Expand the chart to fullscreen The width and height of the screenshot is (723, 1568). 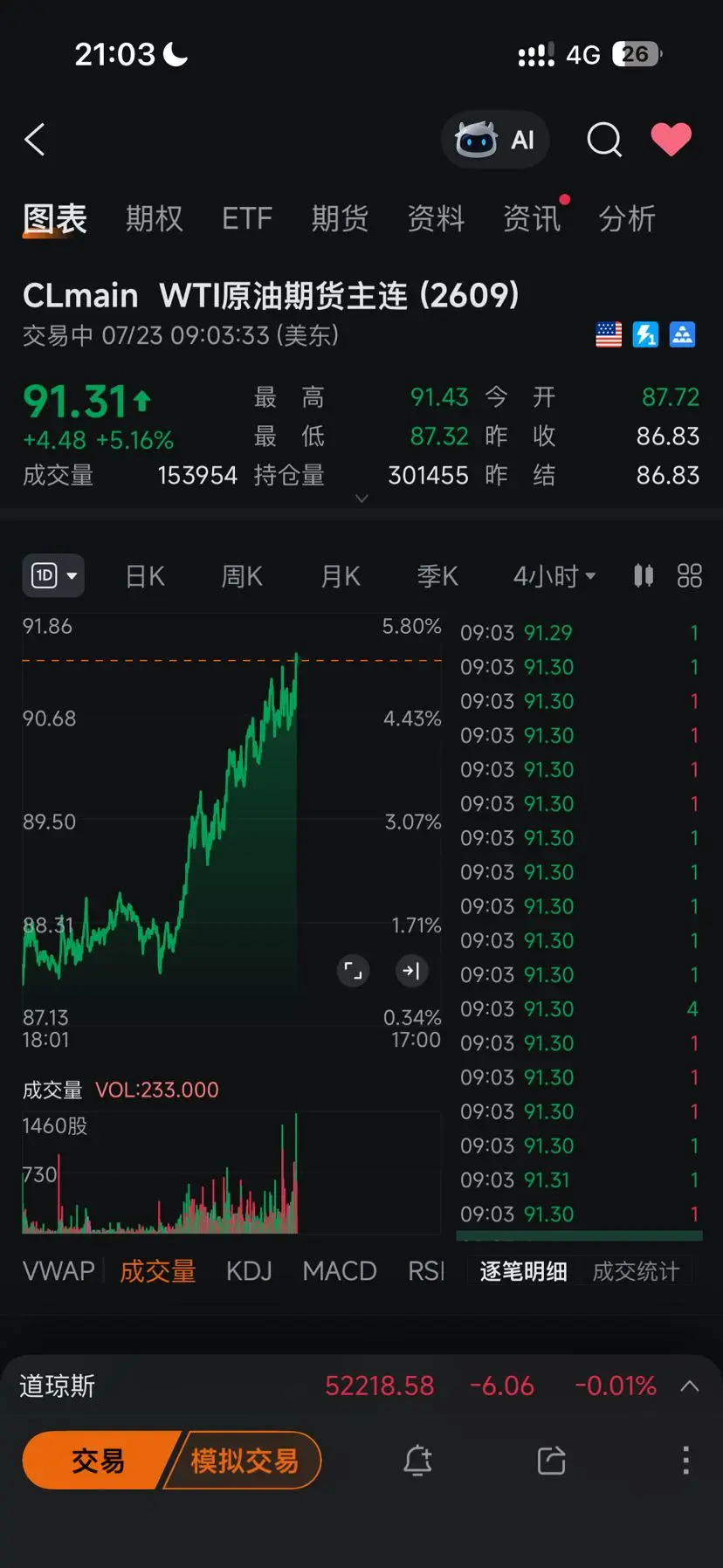pyautogui.click(x=353, y=970)
